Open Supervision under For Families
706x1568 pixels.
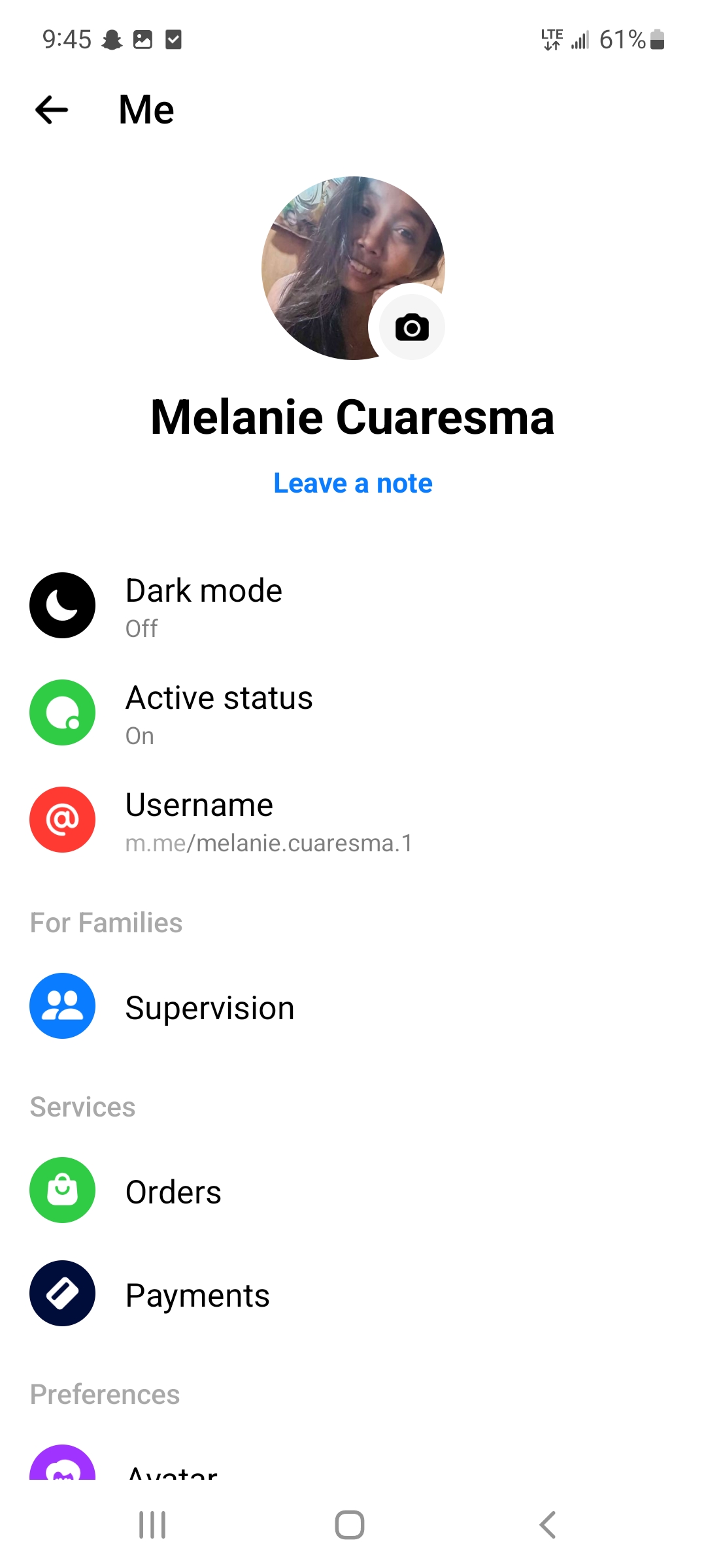click(x=353, y=1006)
